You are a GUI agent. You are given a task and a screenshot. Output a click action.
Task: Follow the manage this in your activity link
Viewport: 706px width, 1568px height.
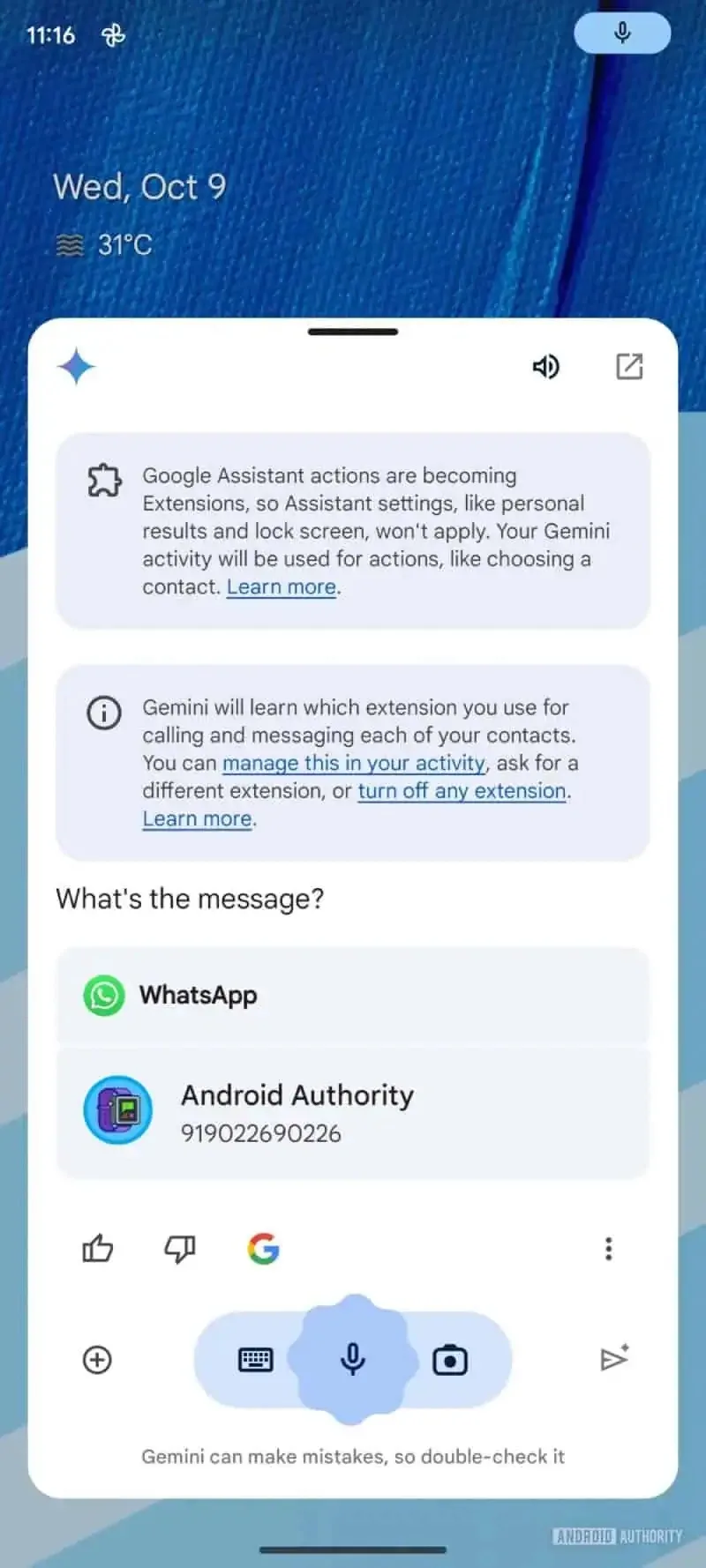[353, 763]
